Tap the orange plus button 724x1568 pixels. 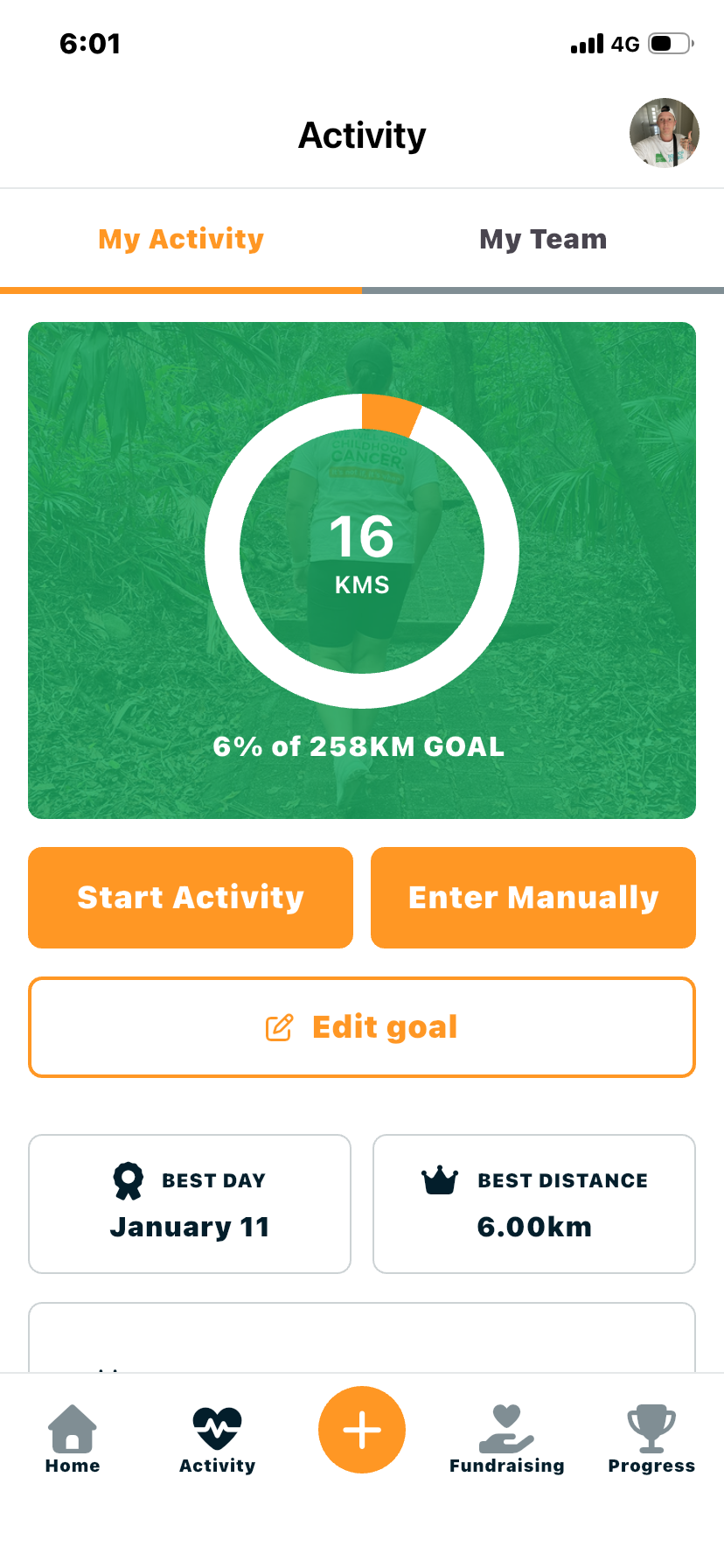point(362,1430)
